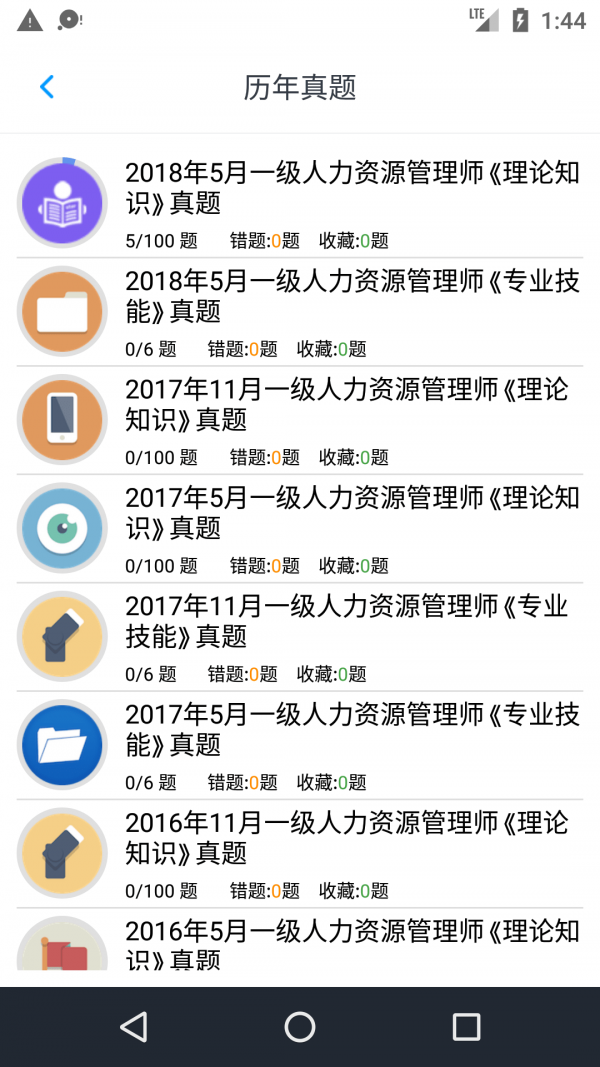Go back using the top-left arrow
Screen dimensions: 600x1067
(x=46, y=87)
